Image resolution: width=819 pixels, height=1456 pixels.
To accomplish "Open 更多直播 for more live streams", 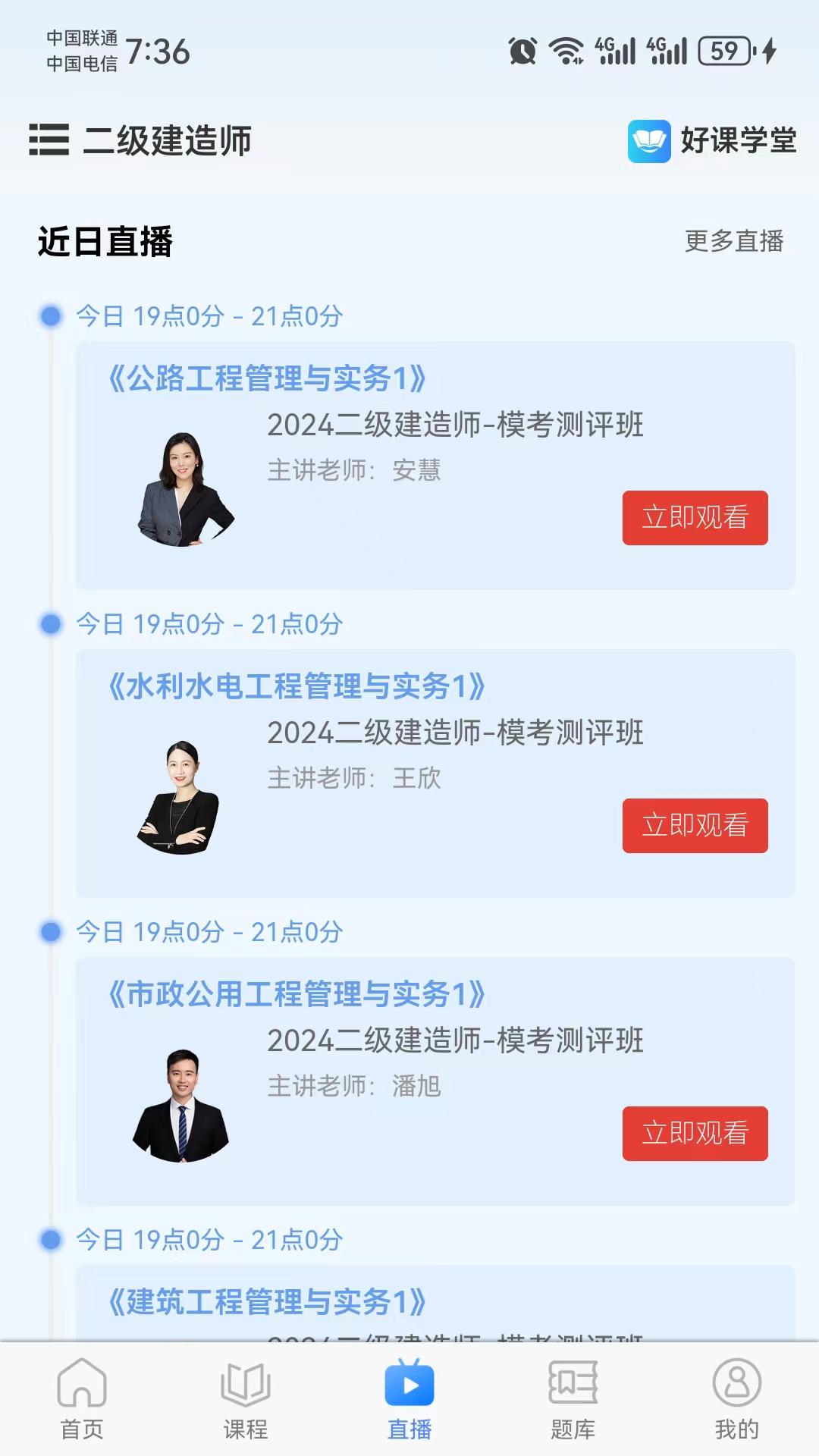I will [733, 241].
